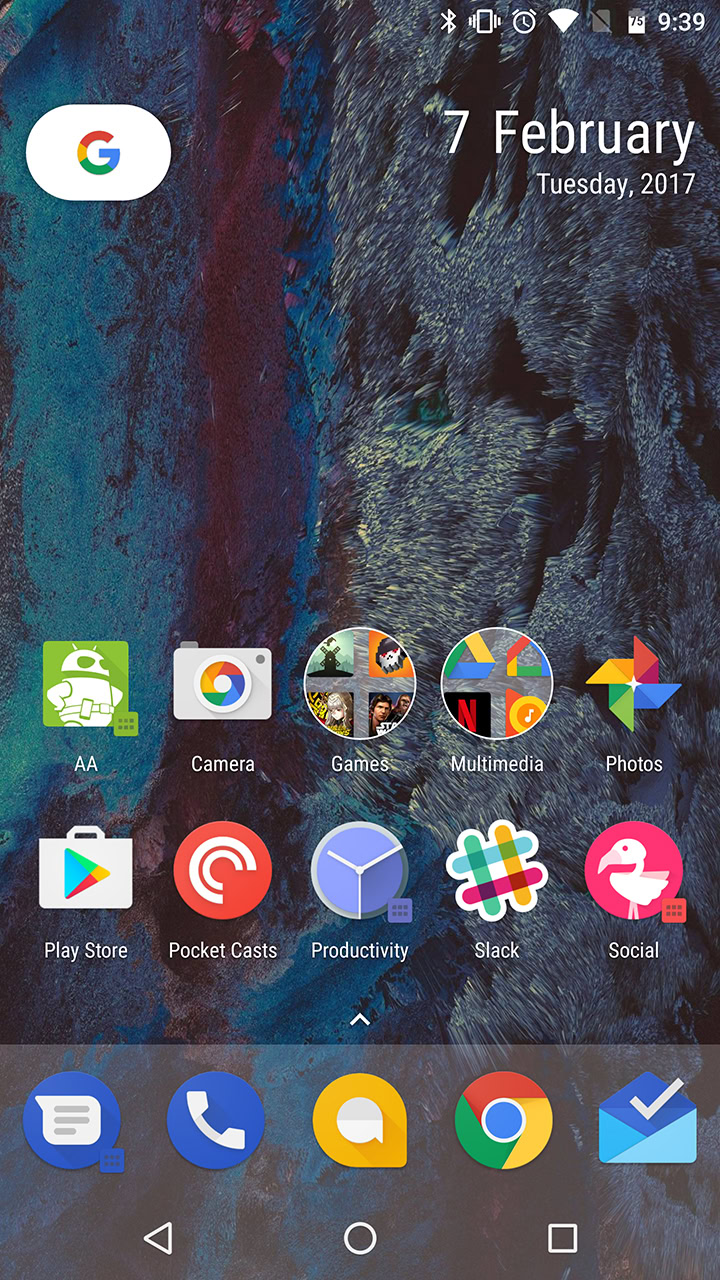The height and width of the screenshot is (1280, 720).
Task: Launch the yellow Allo chat app
Action: coord(360,1120)
